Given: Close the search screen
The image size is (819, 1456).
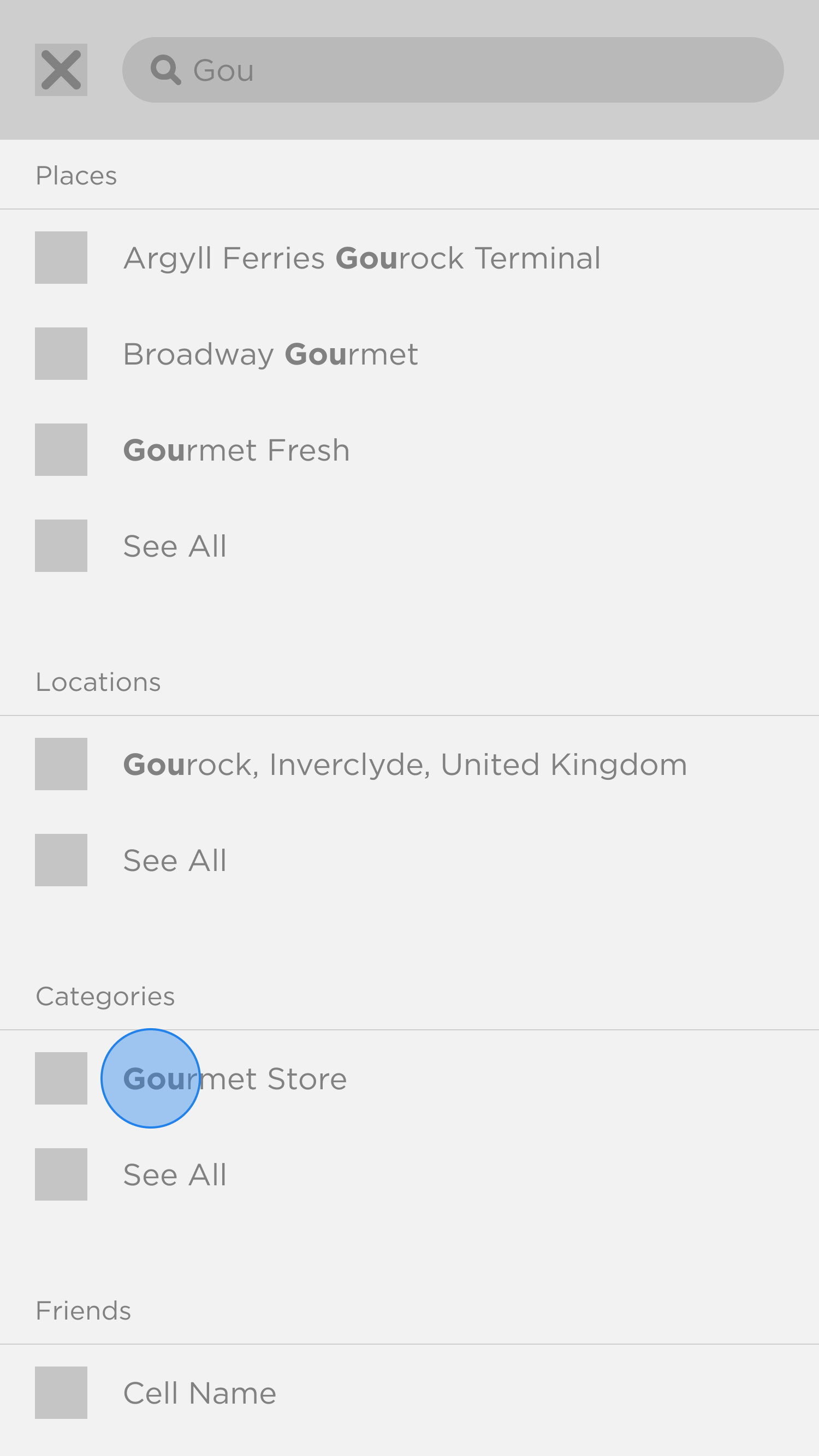Looking at the screenshot, I should 61,70.
